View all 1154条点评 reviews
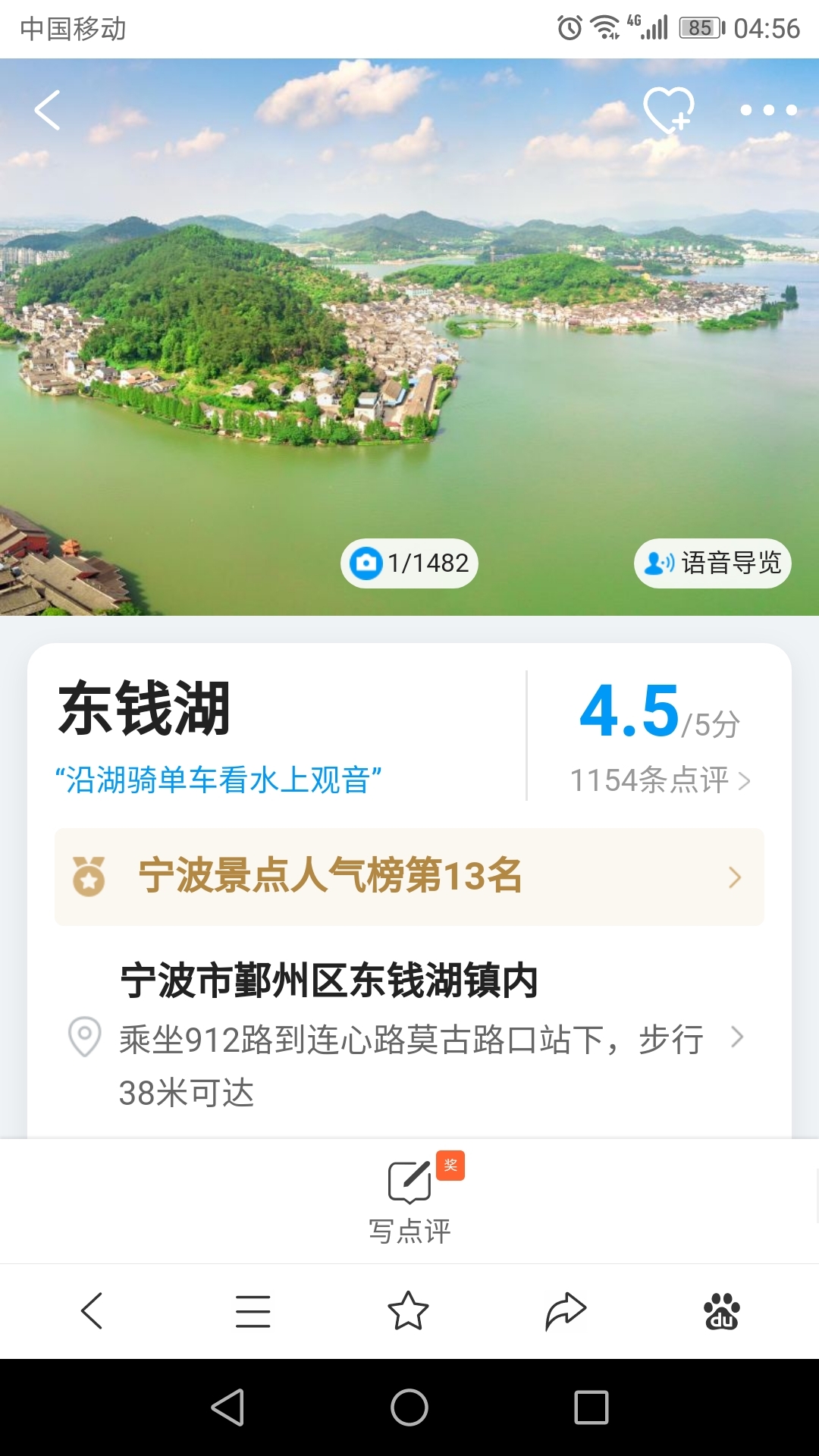The width and height of the screenshot is (819, 1456). 659,780
